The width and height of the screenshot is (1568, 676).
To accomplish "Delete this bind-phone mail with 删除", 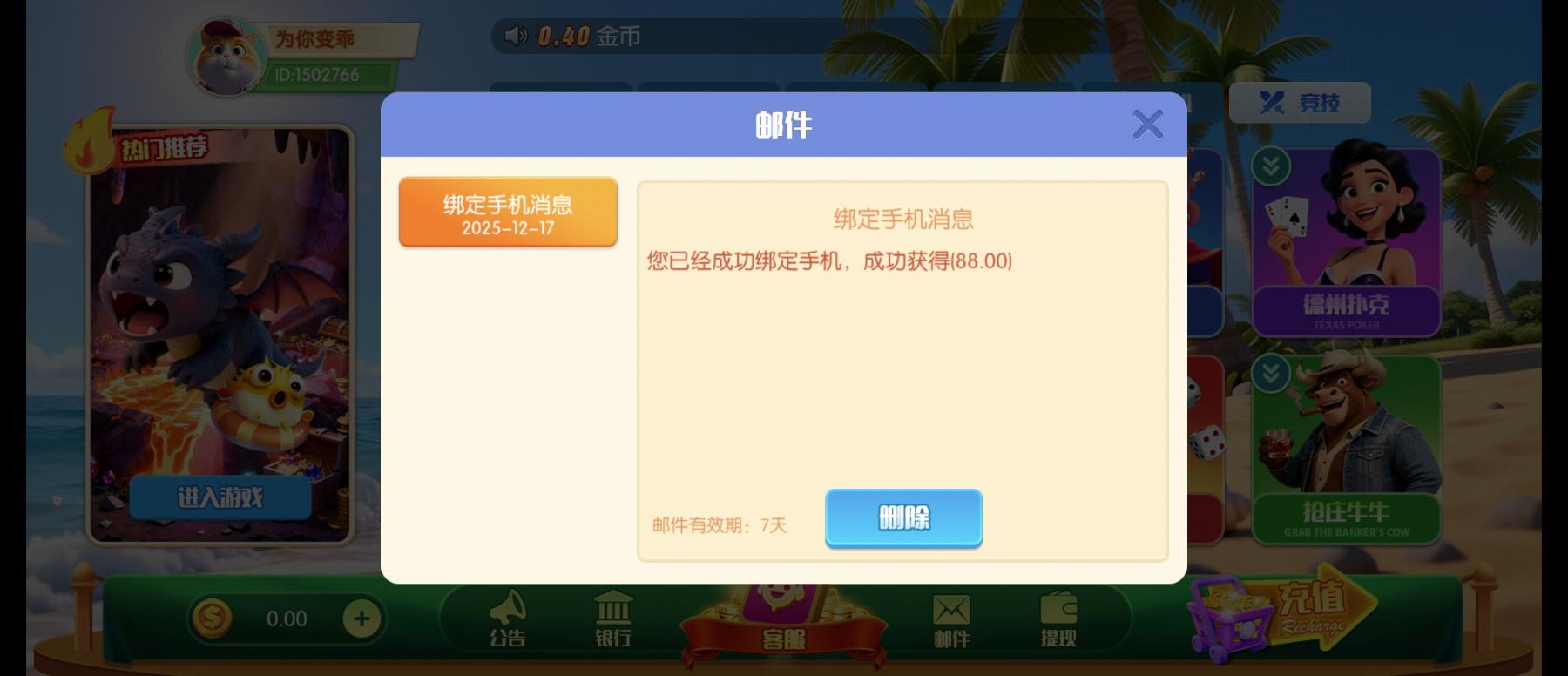I will coord(903,518).
